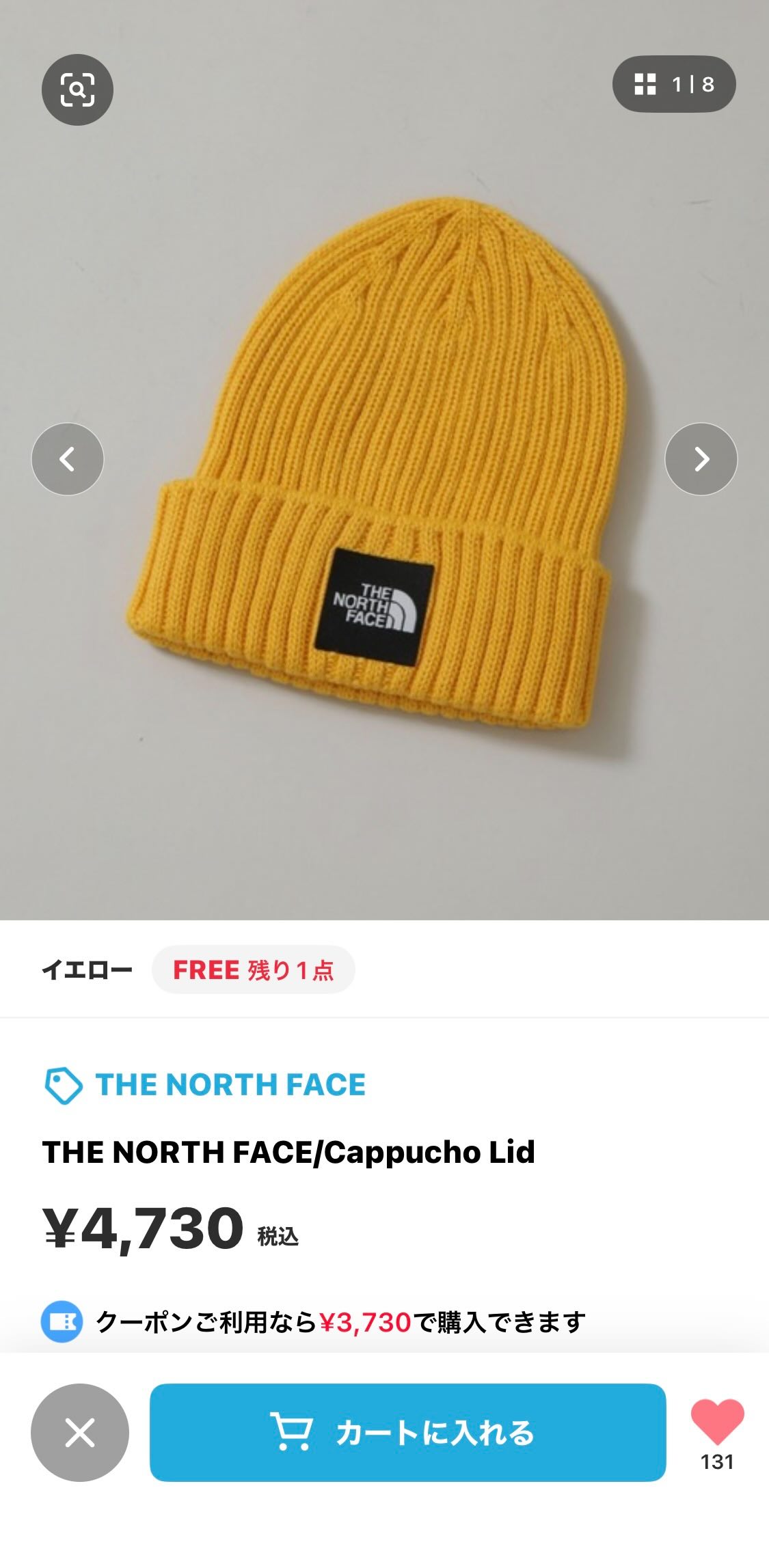Tap カートに入れる to add to cart

click(x=407, y=1433)
